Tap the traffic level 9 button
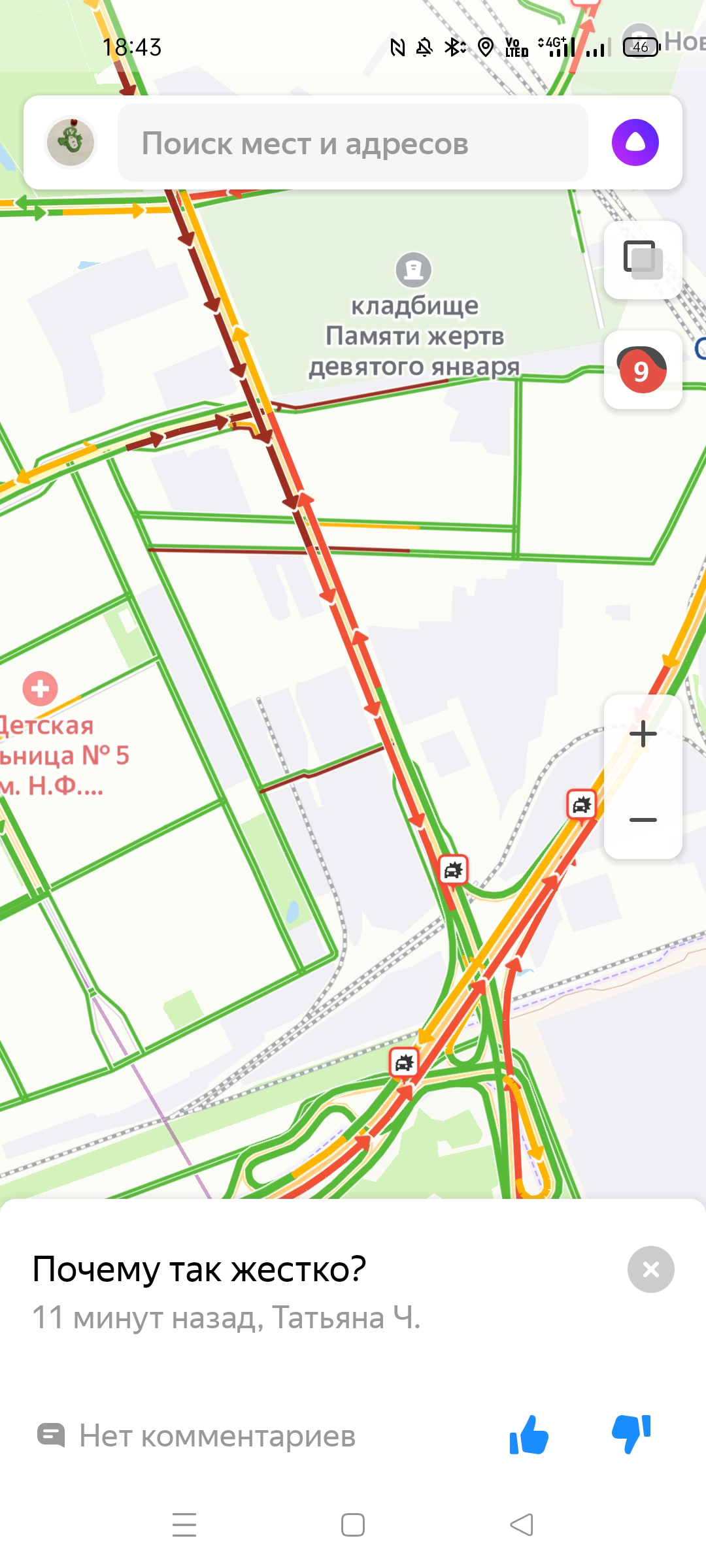This screenshot has width=706, height=1568. tap(643, 370)
